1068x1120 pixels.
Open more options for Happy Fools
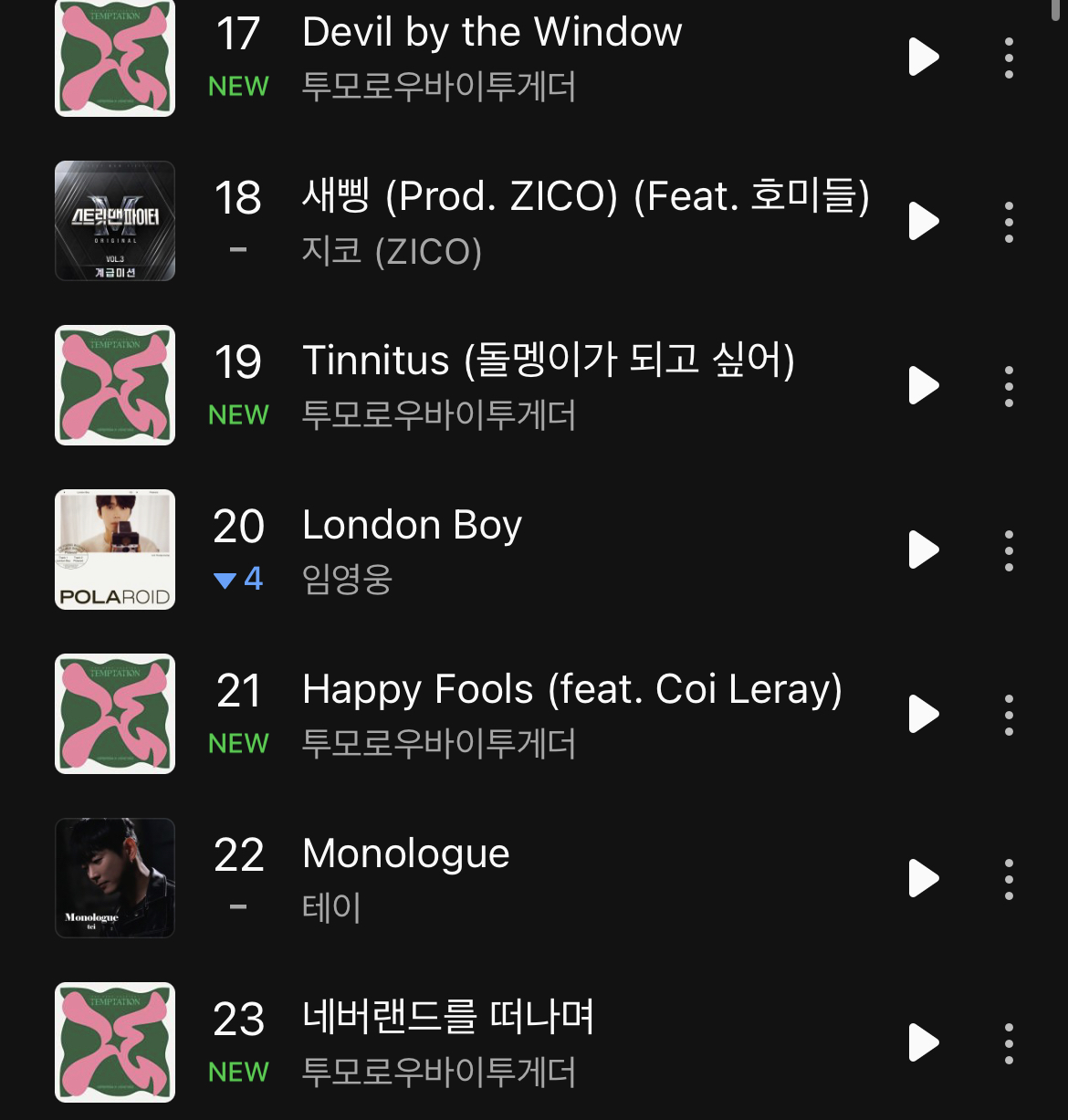(x=1009, y=715)
